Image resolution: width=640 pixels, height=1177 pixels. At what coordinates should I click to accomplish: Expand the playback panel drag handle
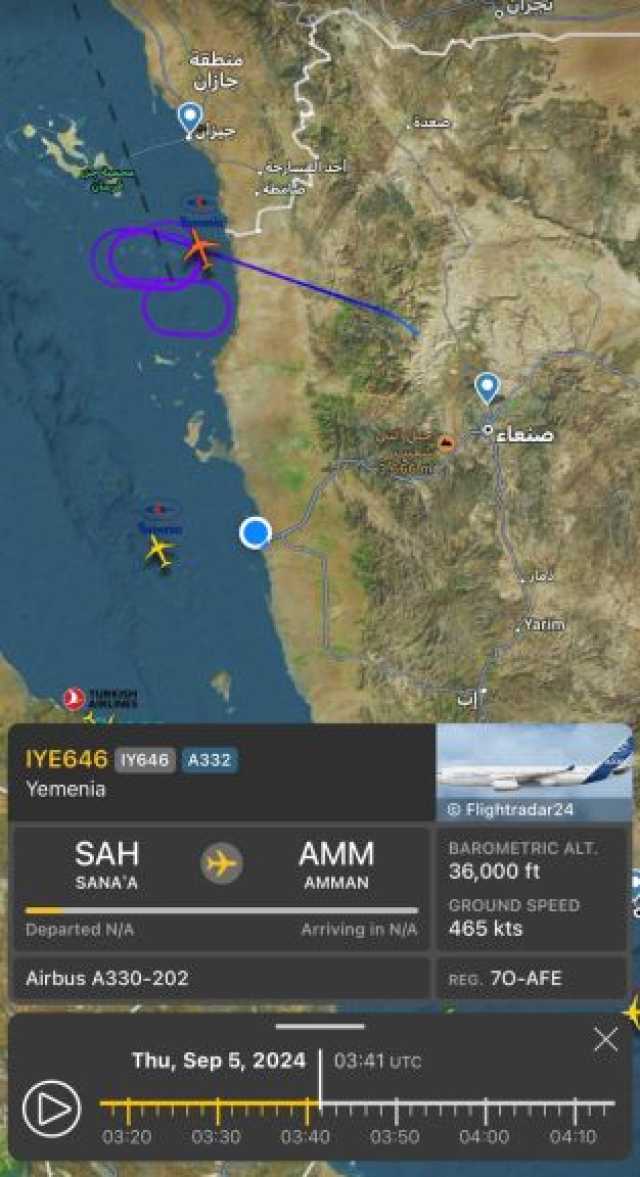point(320,1026)
